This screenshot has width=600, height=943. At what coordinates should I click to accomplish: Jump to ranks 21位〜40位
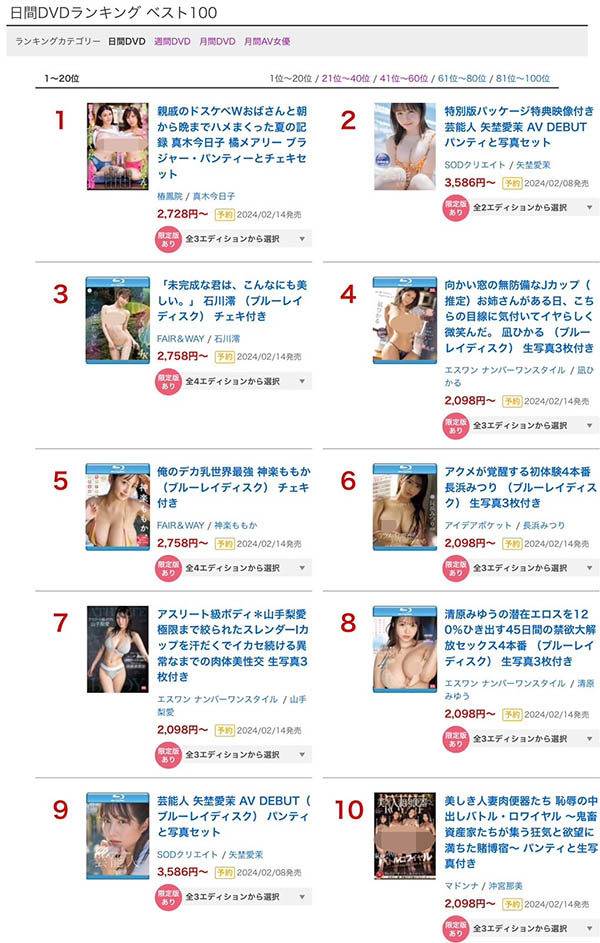coord(343,78)
